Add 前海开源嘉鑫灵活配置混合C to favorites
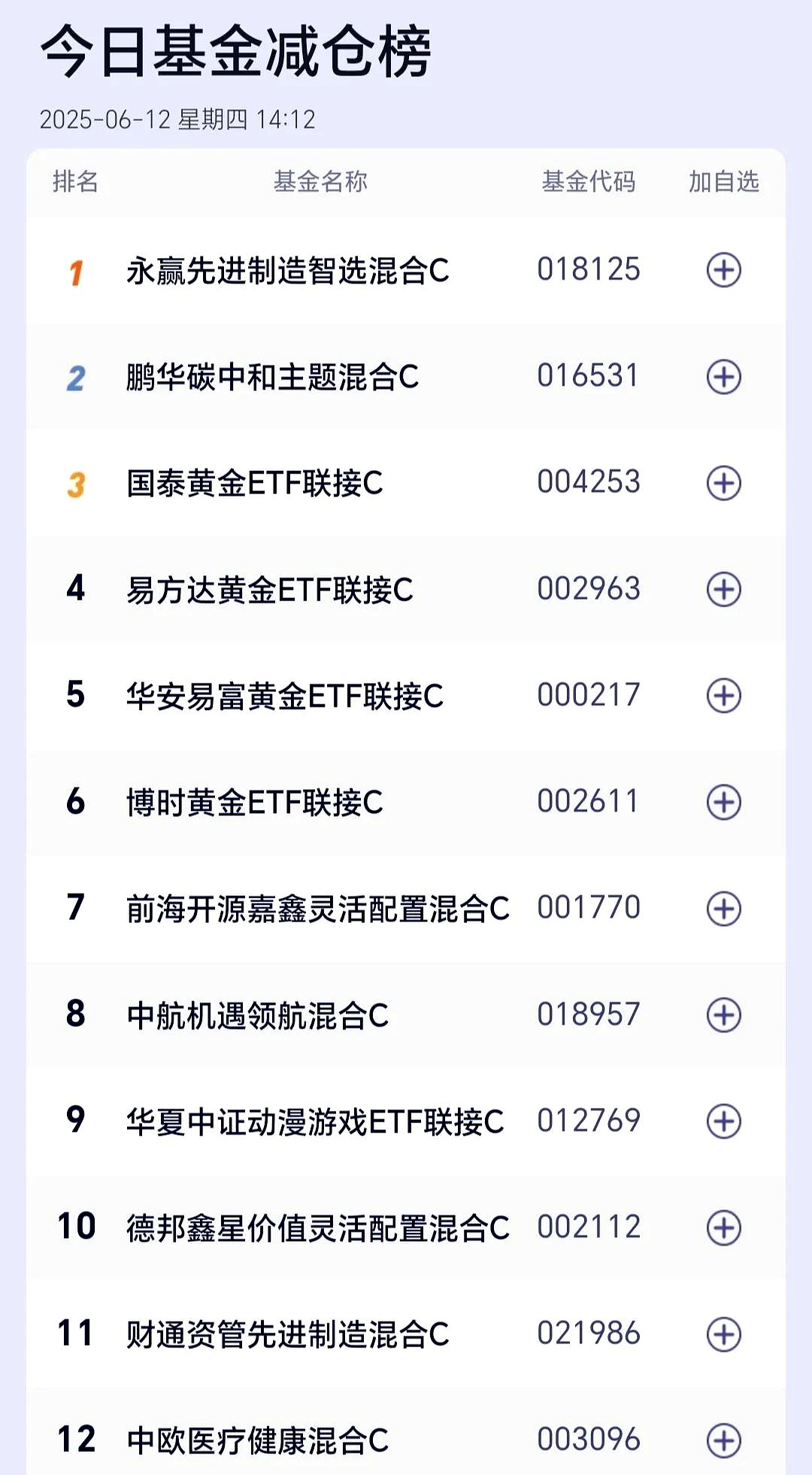Viewport: 812px width, 1475px height. [x=726, y=908]
